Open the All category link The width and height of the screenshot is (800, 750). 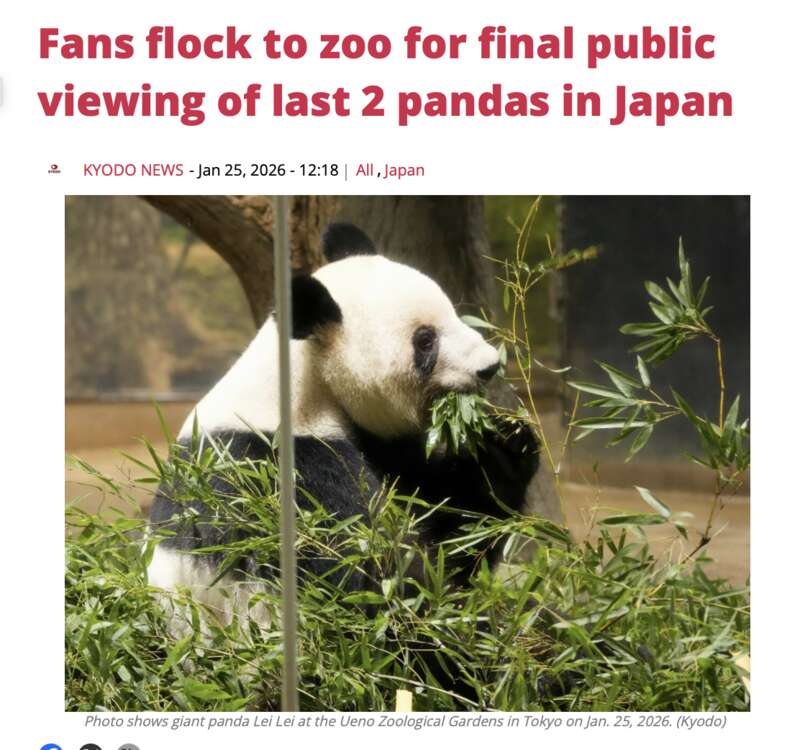pyautogui.click(x=364, y=170)
